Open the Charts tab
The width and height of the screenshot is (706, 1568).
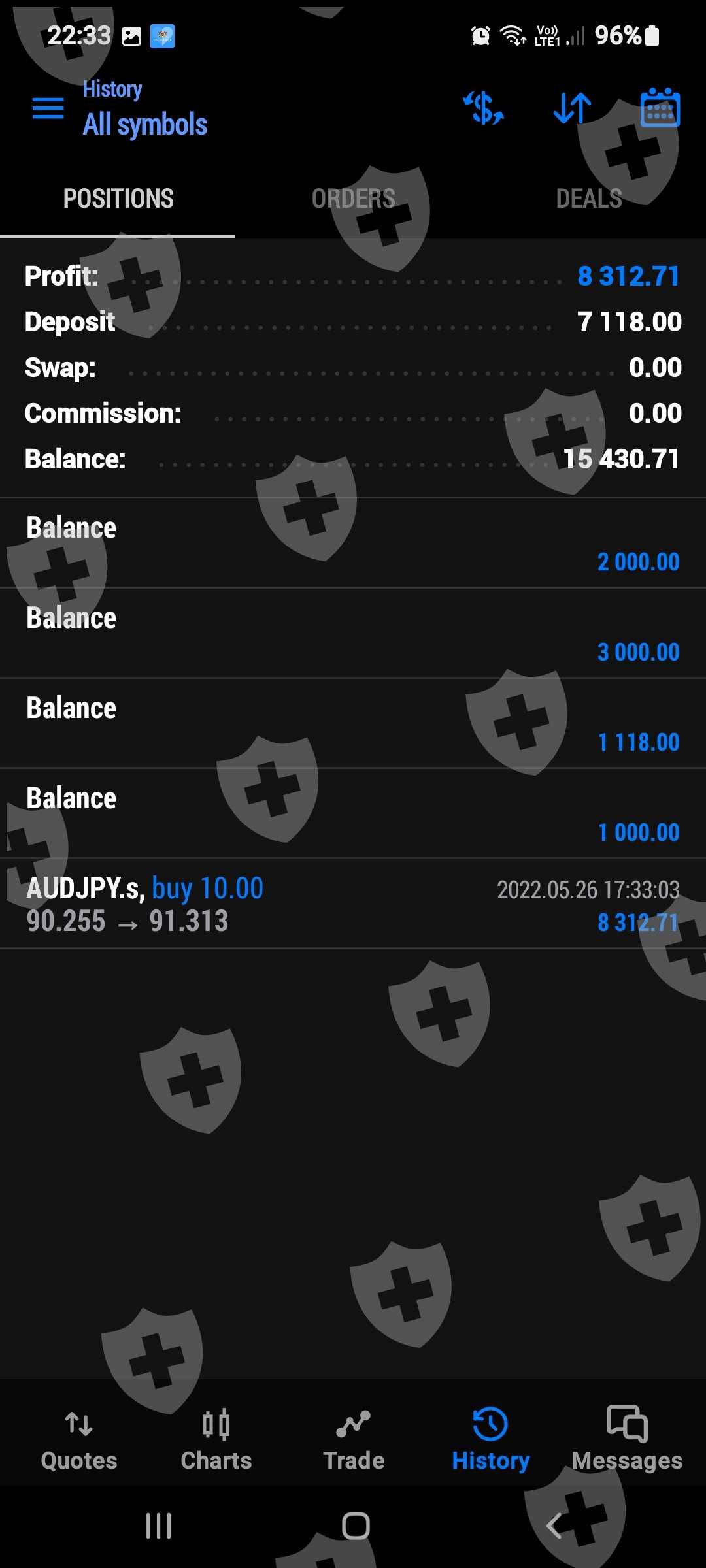(216, 1440)
